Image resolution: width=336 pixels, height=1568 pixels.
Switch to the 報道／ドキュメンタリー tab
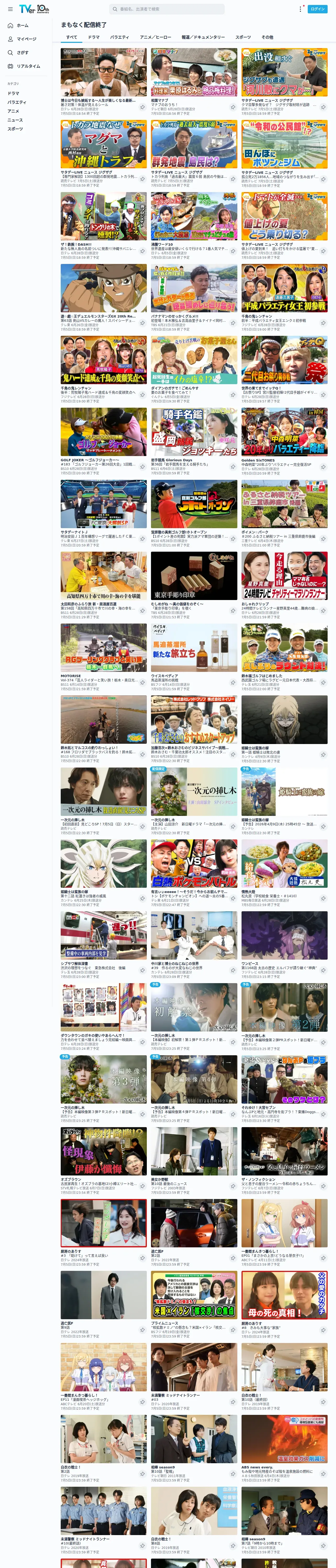coord(203,37)
